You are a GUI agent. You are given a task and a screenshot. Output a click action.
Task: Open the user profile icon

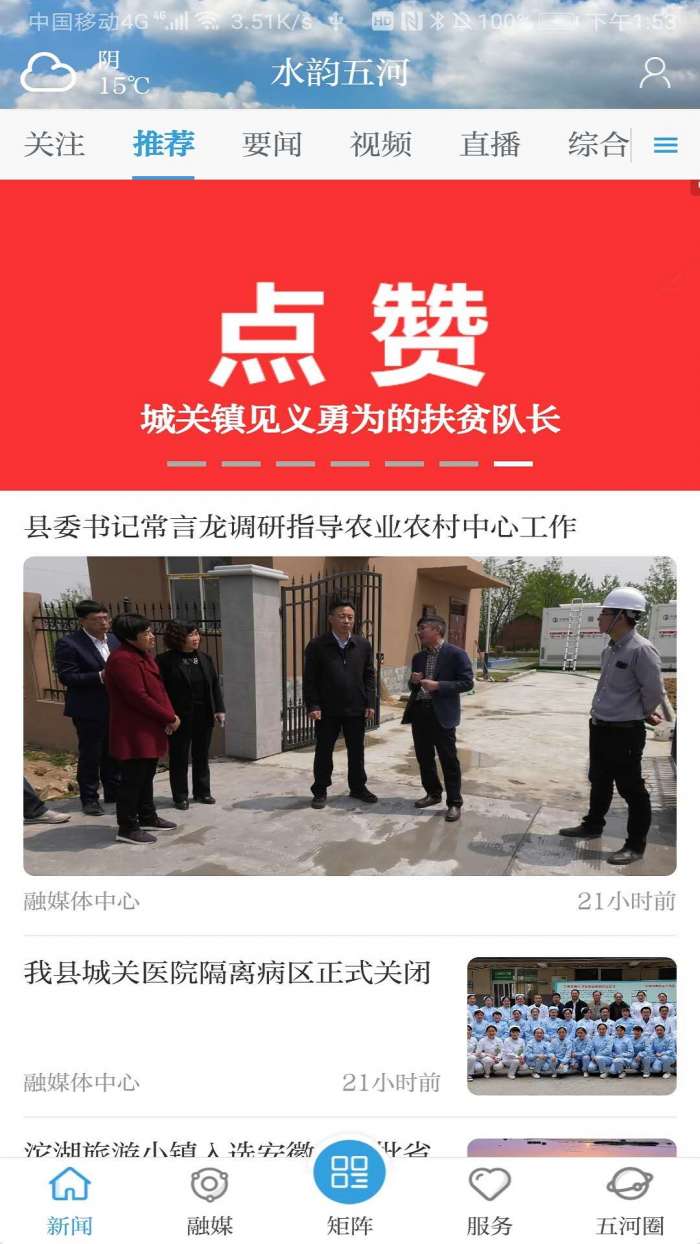(x=655, y=72)
